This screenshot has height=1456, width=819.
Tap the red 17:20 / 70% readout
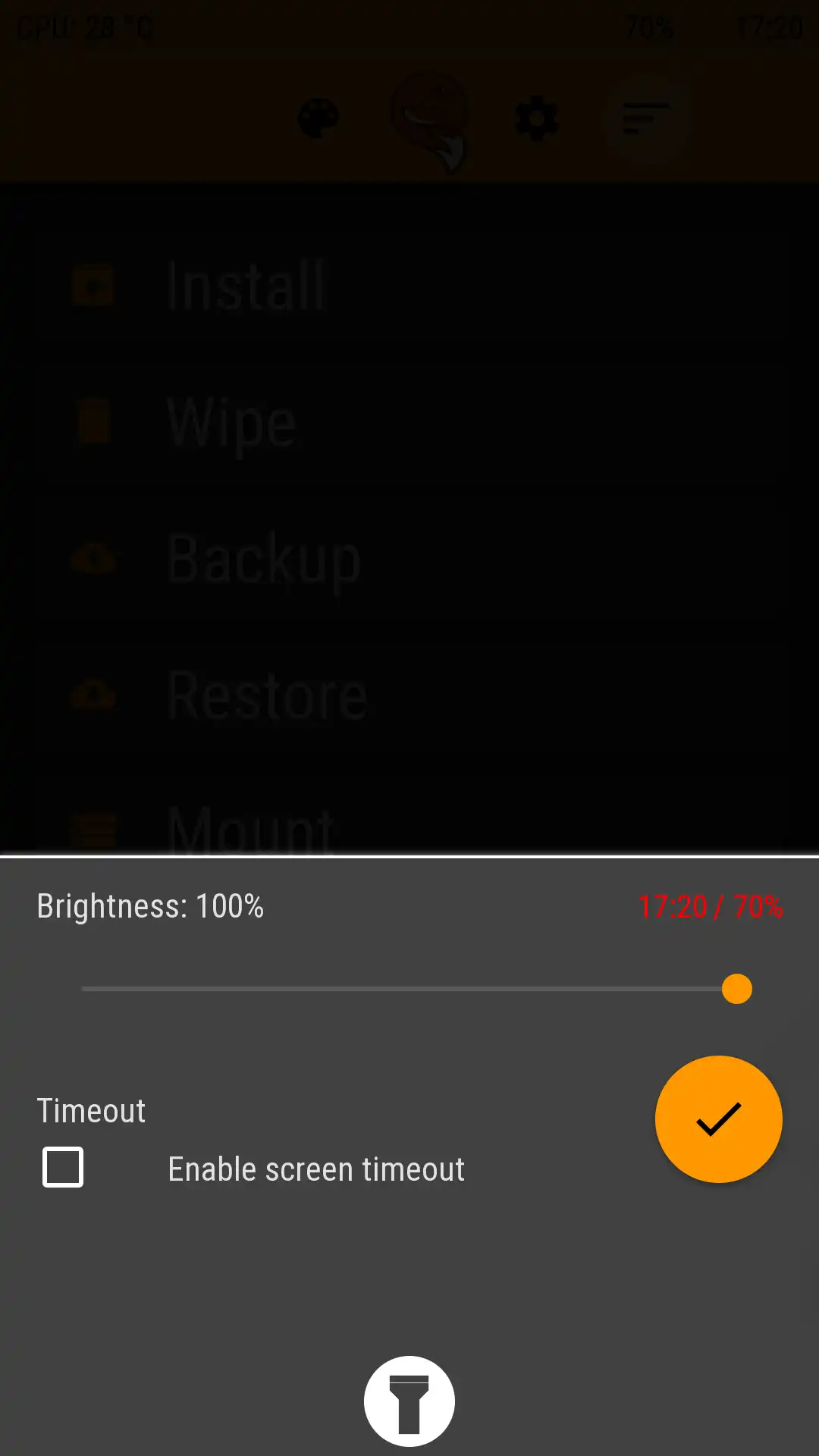point(710,905)
